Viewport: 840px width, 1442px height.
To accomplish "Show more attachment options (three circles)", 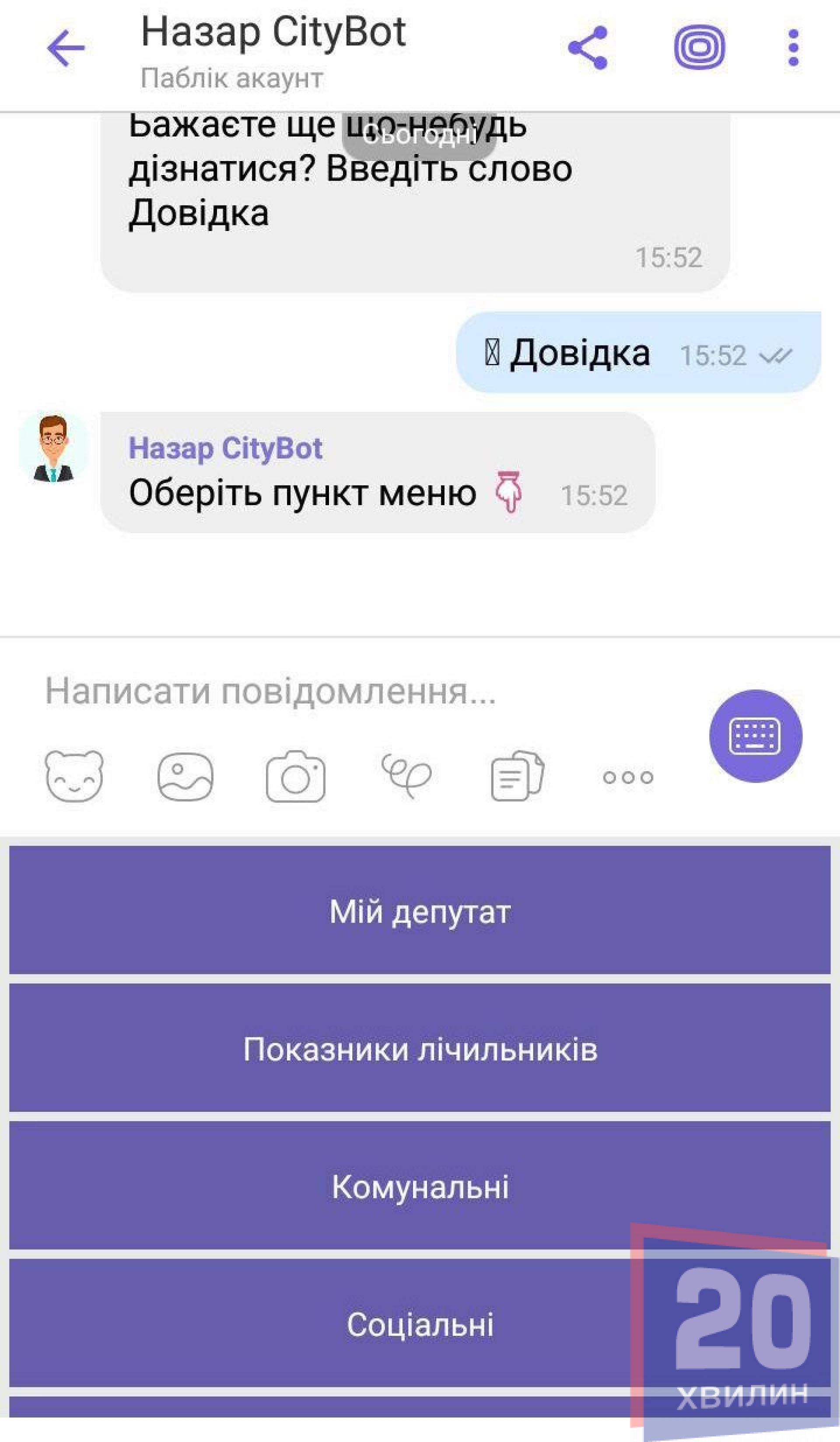I will pos(628,777).
